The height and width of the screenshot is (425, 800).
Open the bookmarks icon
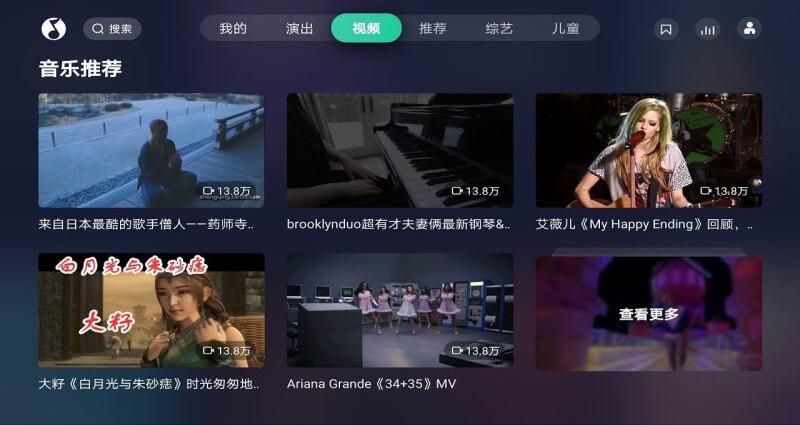pos(666,29)
